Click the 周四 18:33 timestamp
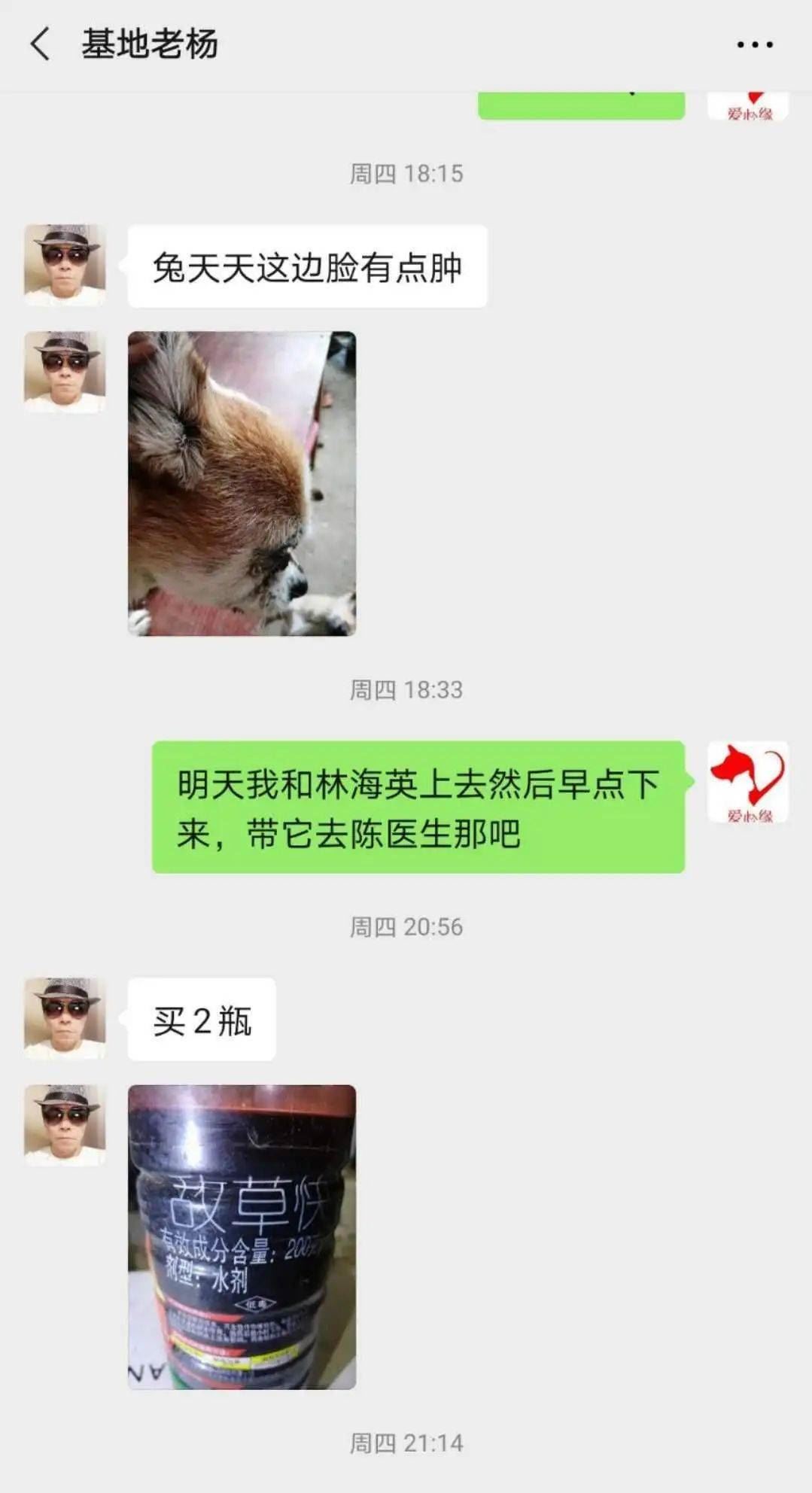This screenshot has width=812, height=1493. (x=406, y=686)
